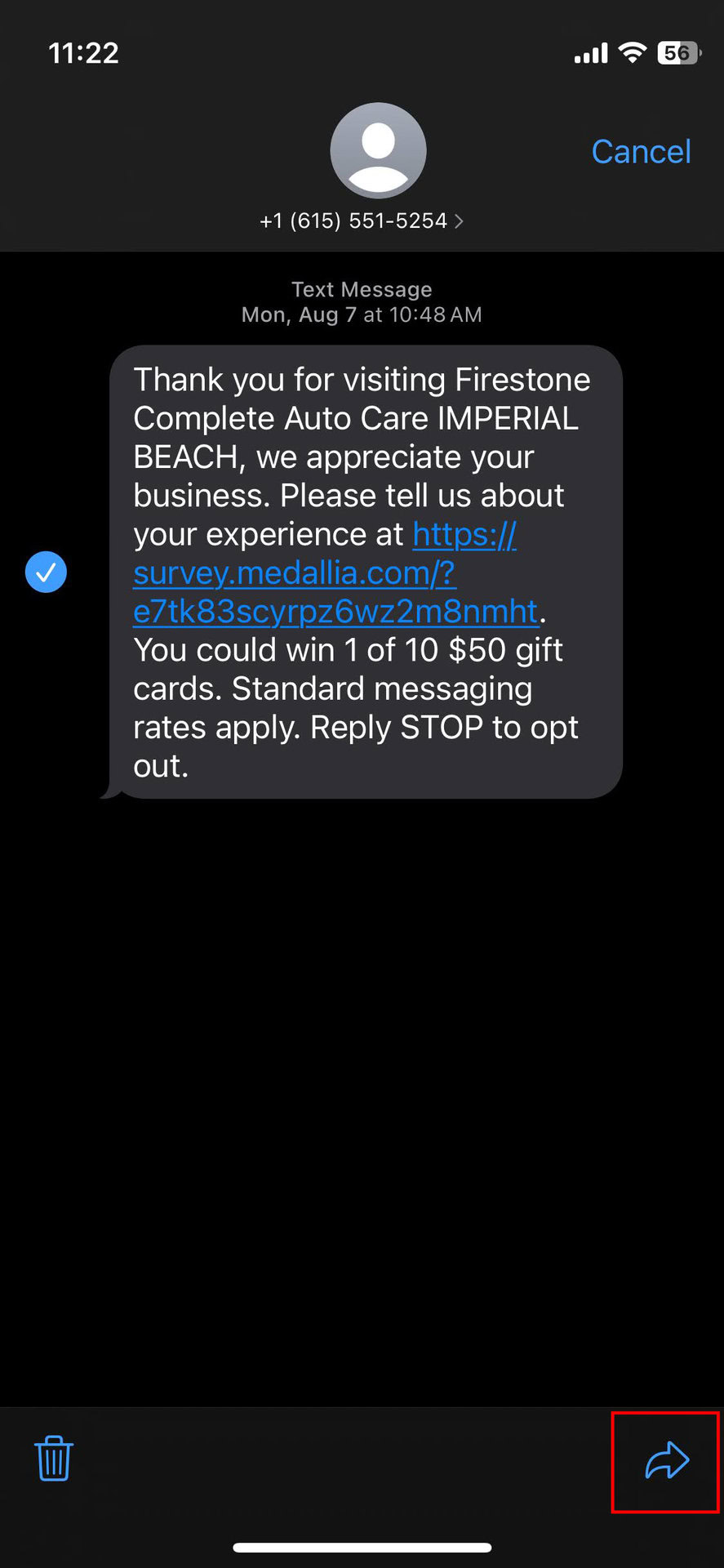This screenshot has height=1568, width=724.
Task: Delete the selected message with trash icon
Action: [x=54, y=1459]
